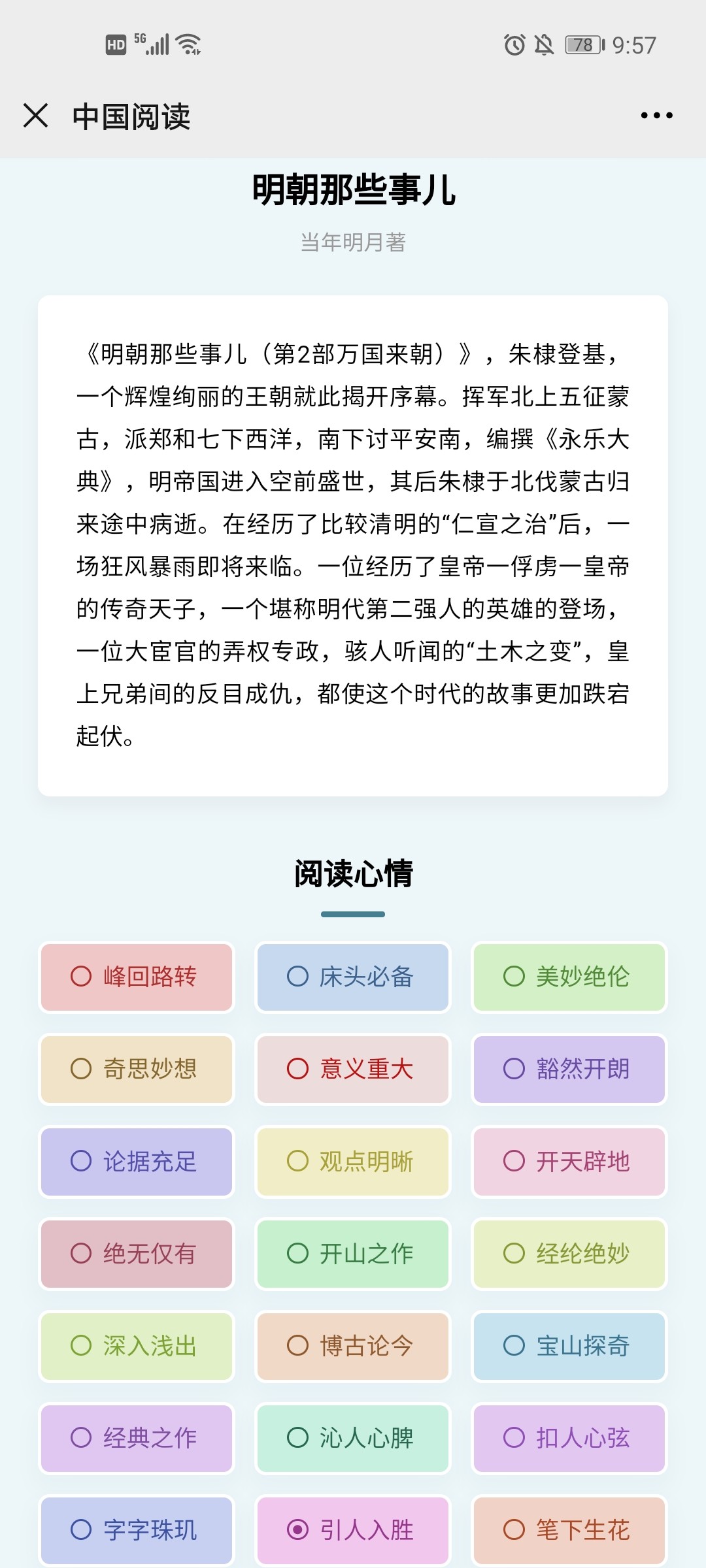This screenshot has width=706, height=1568.
Task: Pick 绝无仅有 reading mood
Action: click(x=137, y=1253)
